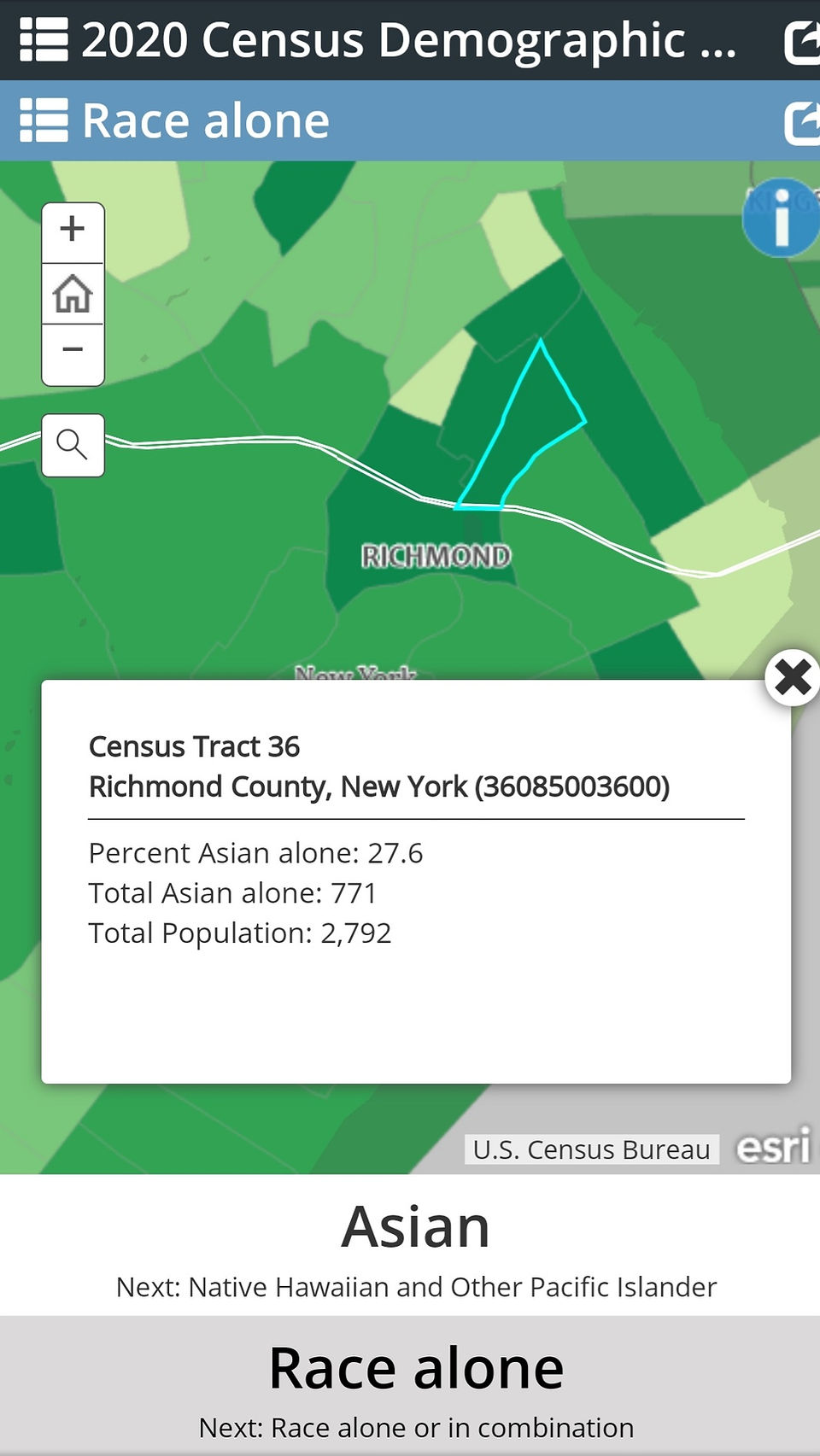
Task: Show map information panel
Action: [x=781, y=218]
